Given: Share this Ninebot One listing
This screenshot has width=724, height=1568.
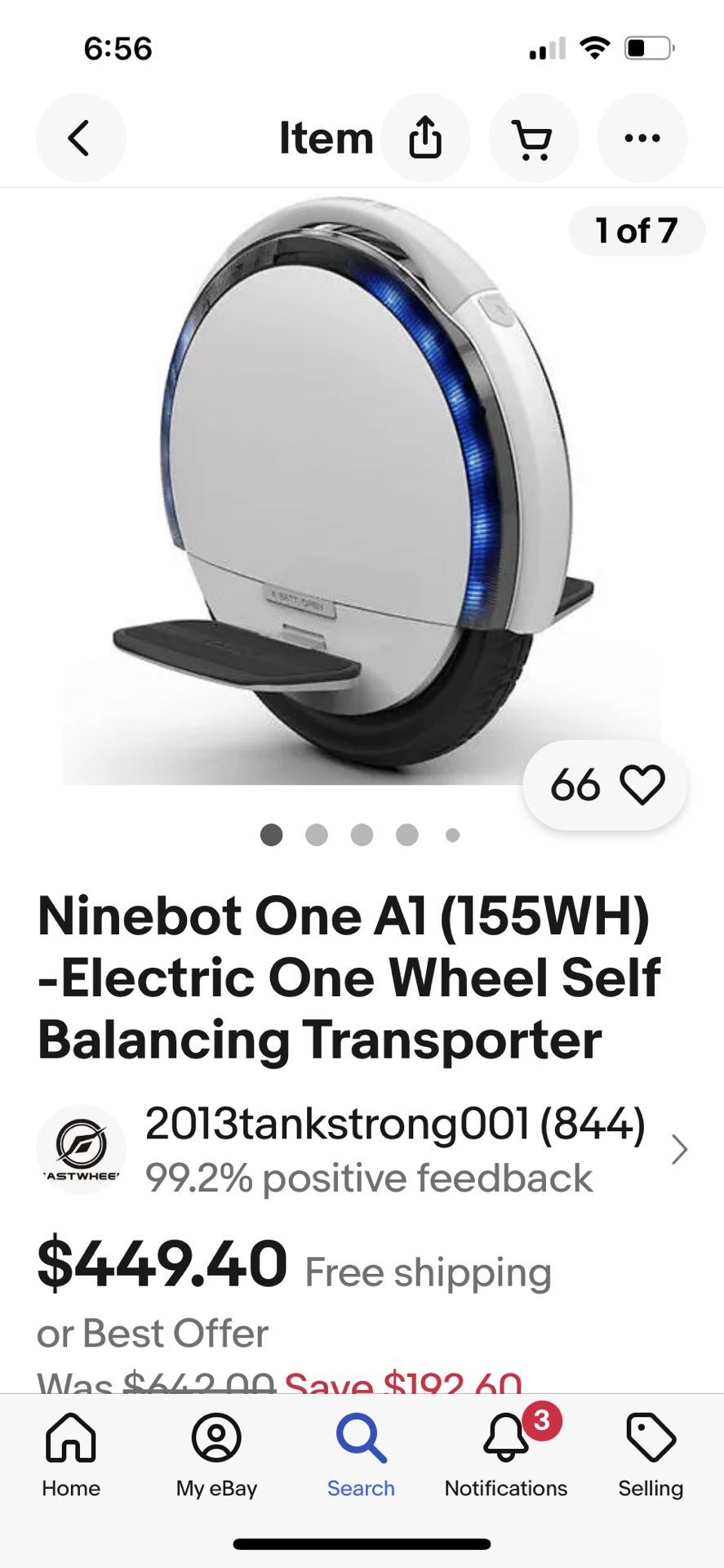Looking at the screenshot, I should point(425,138).
